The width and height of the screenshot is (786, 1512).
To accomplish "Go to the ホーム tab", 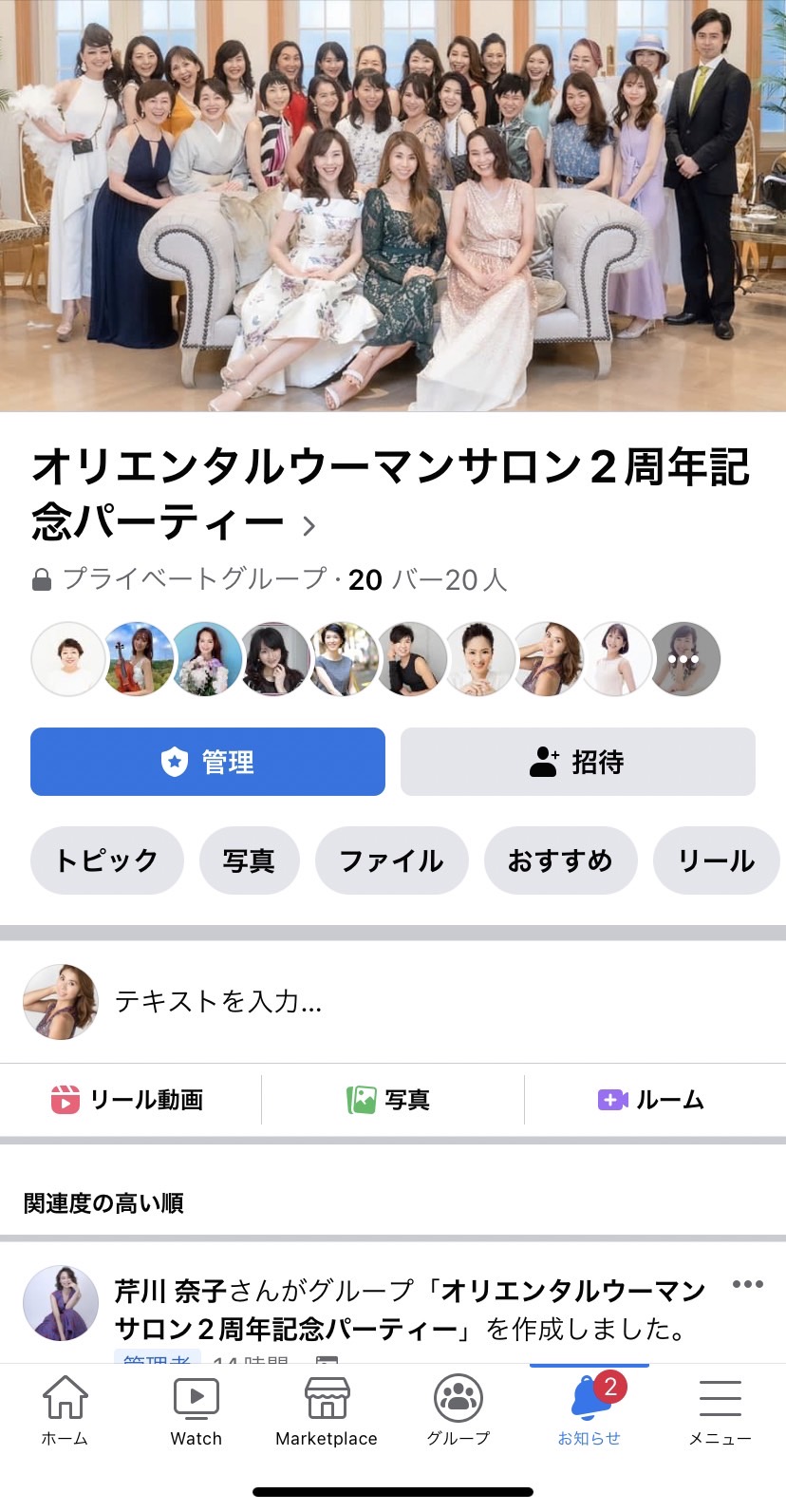I will (x=65, y=1410).
